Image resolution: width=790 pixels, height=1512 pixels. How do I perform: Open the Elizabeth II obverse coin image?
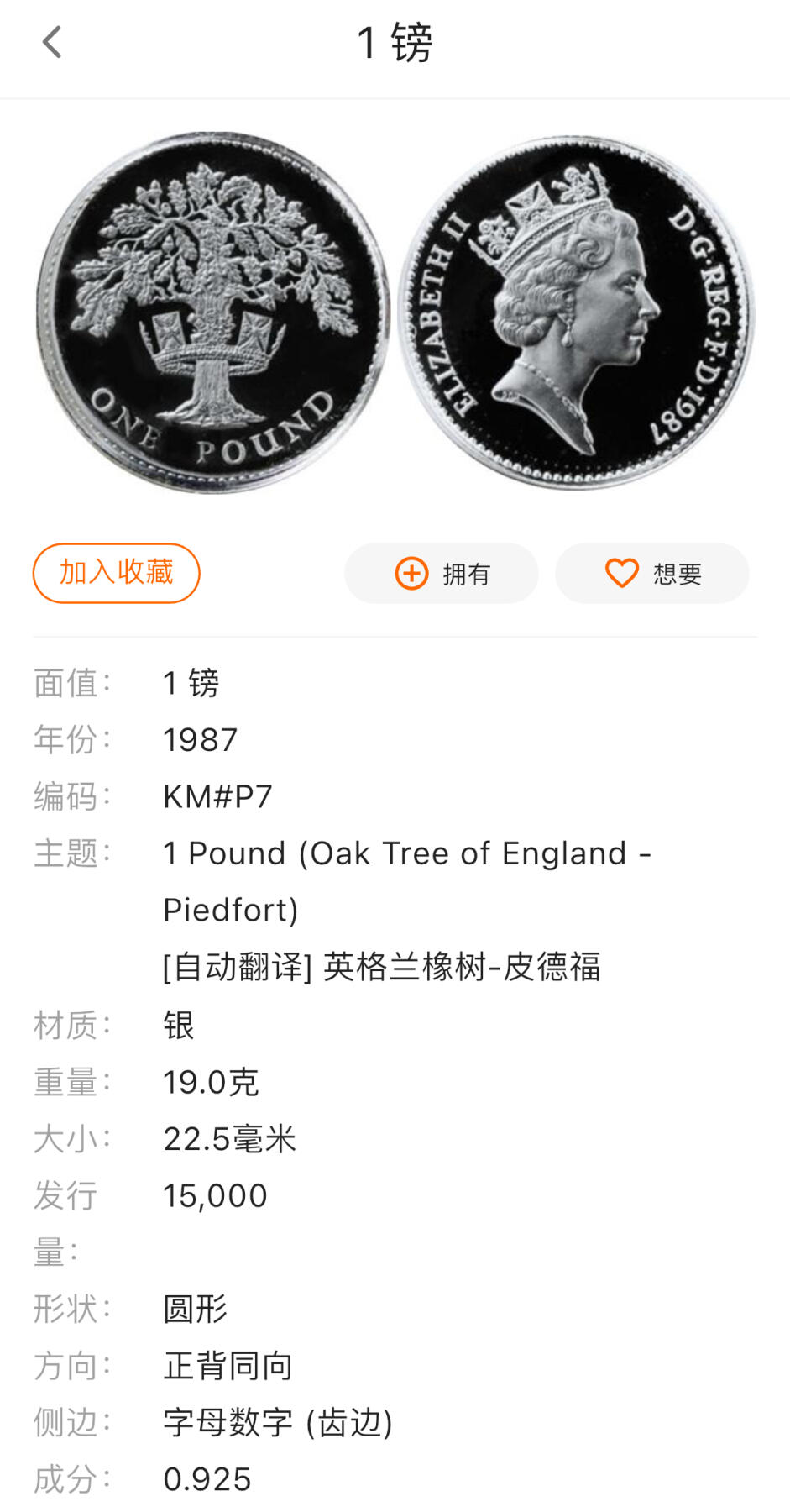(x=577, y=312)
